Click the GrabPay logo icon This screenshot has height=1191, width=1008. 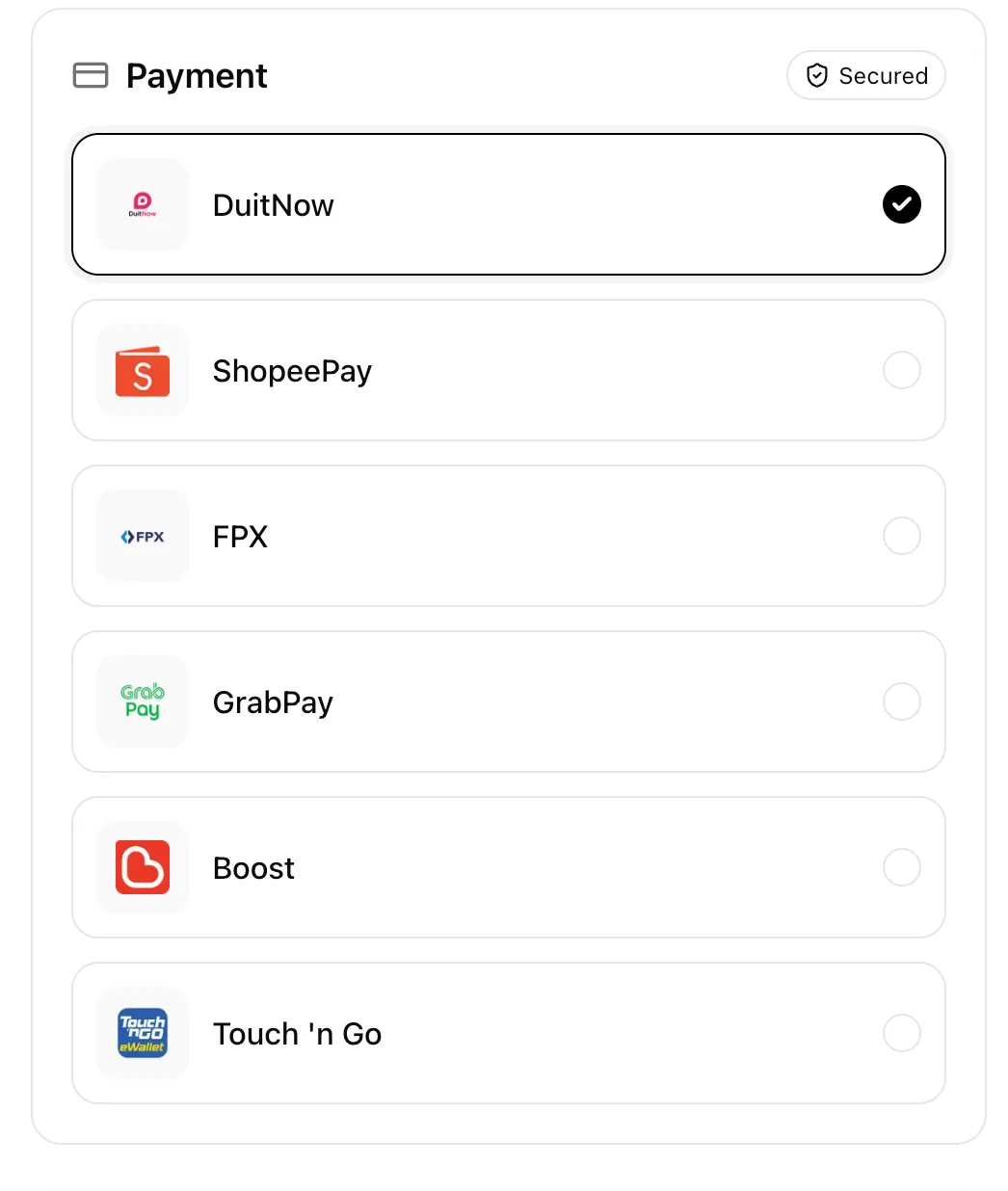pyautogui.click(x=142, y=701)
